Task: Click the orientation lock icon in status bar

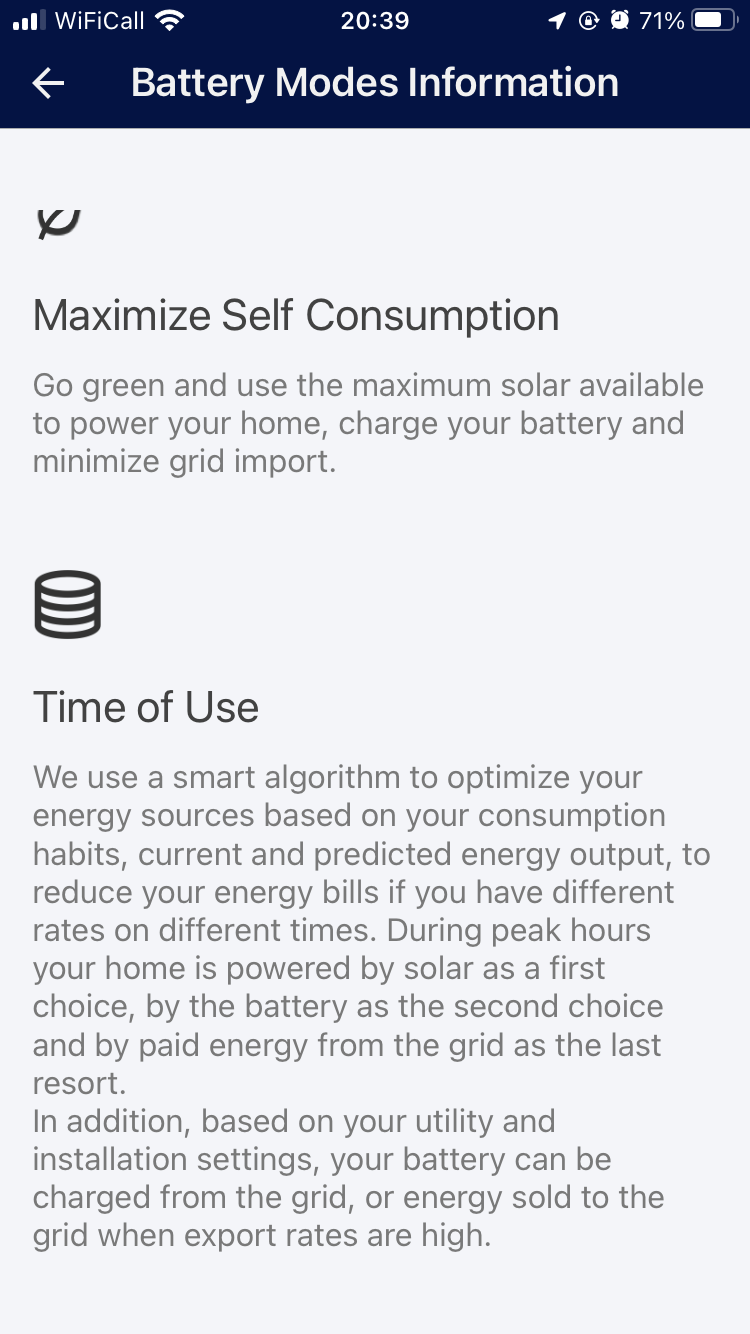Action: click(x=591, y=18)
